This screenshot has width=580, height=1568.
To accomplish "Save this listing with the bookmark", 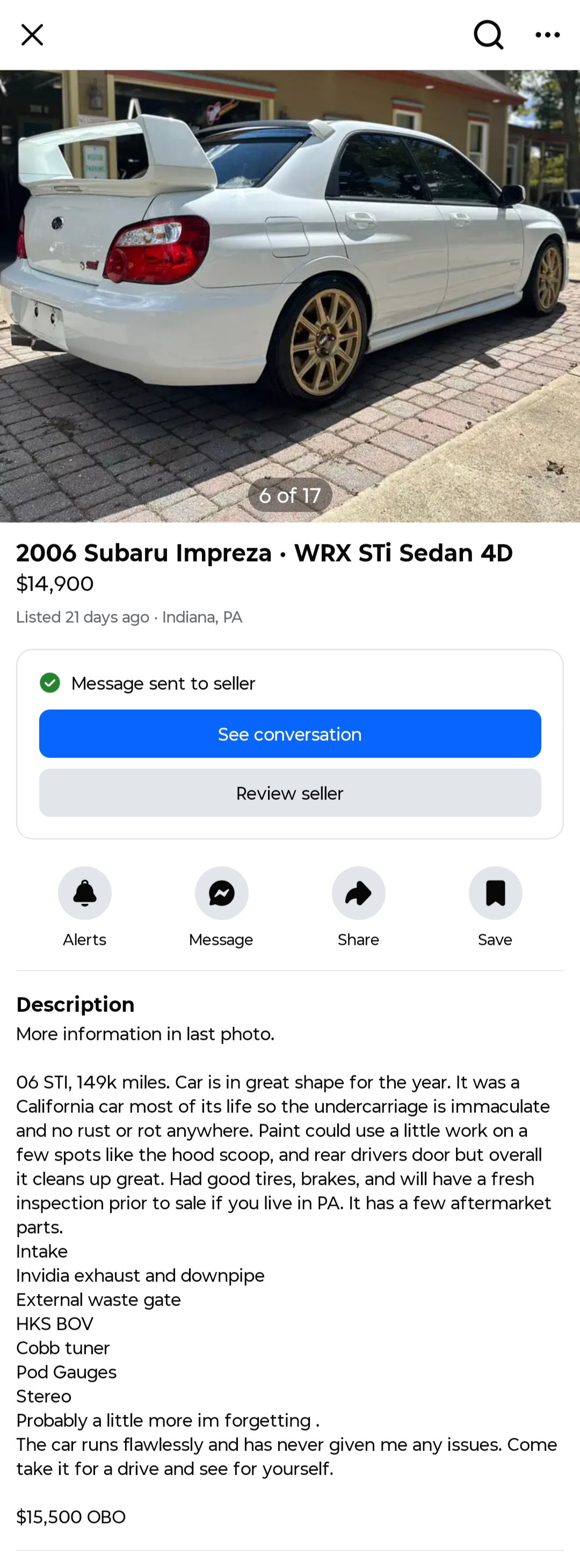I will (x=495, y=893).
